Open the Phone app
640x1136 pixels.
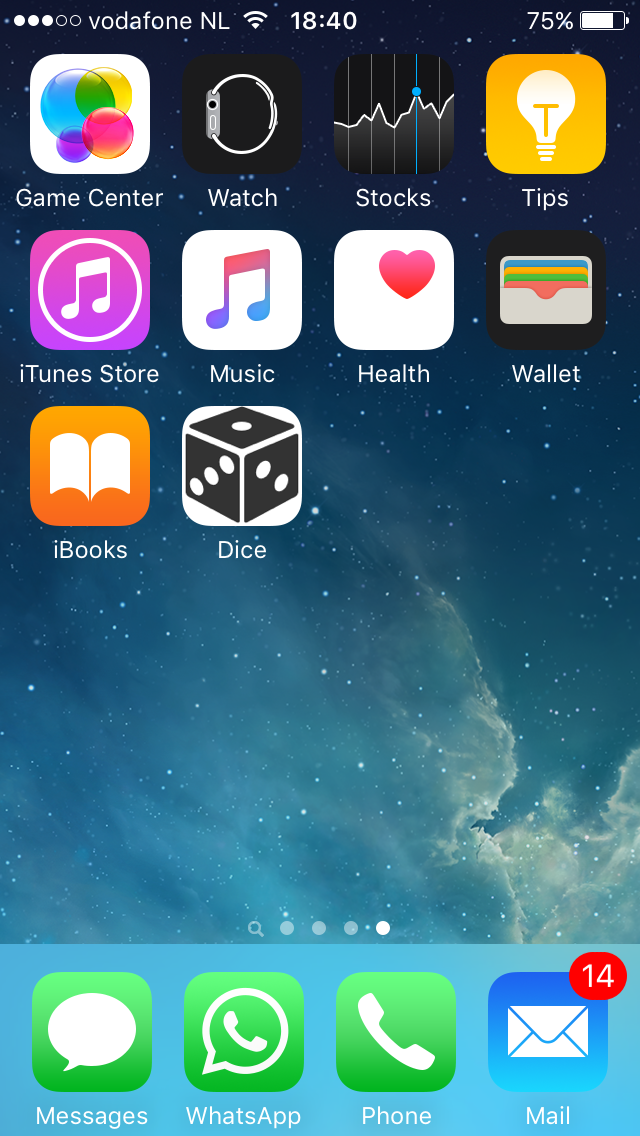[x=396, y=1032]
